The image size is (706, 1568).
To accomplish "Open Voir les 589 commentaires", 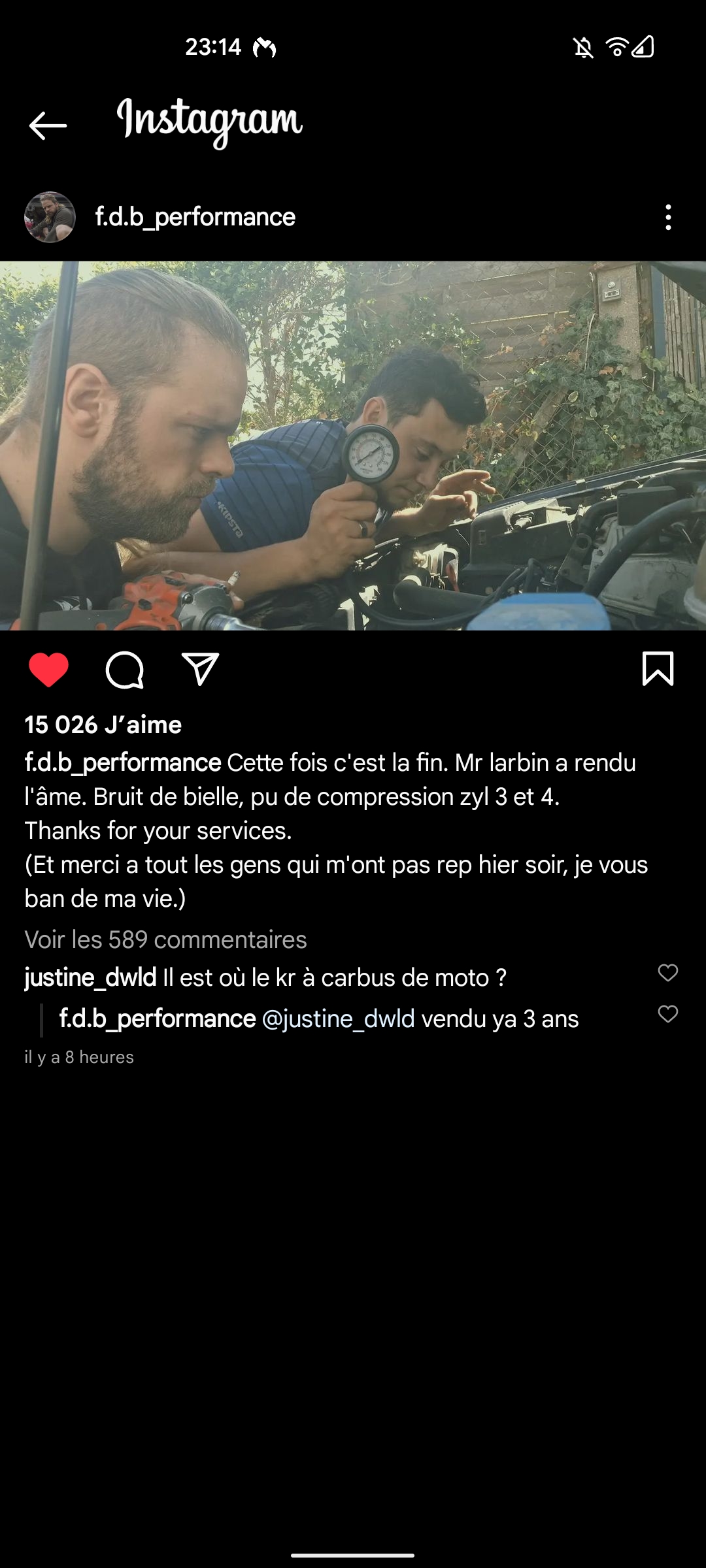I will [x=165, y=939].
